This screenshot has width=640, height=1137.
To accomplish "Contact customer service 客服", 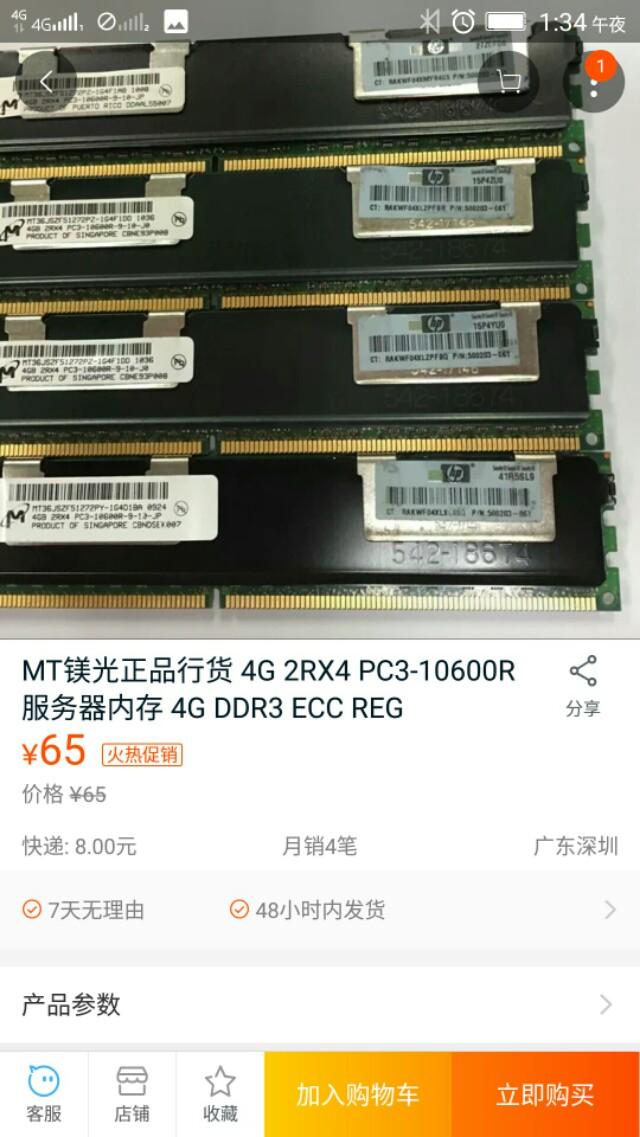I will pyautogui.click(x=44, y=1093).
